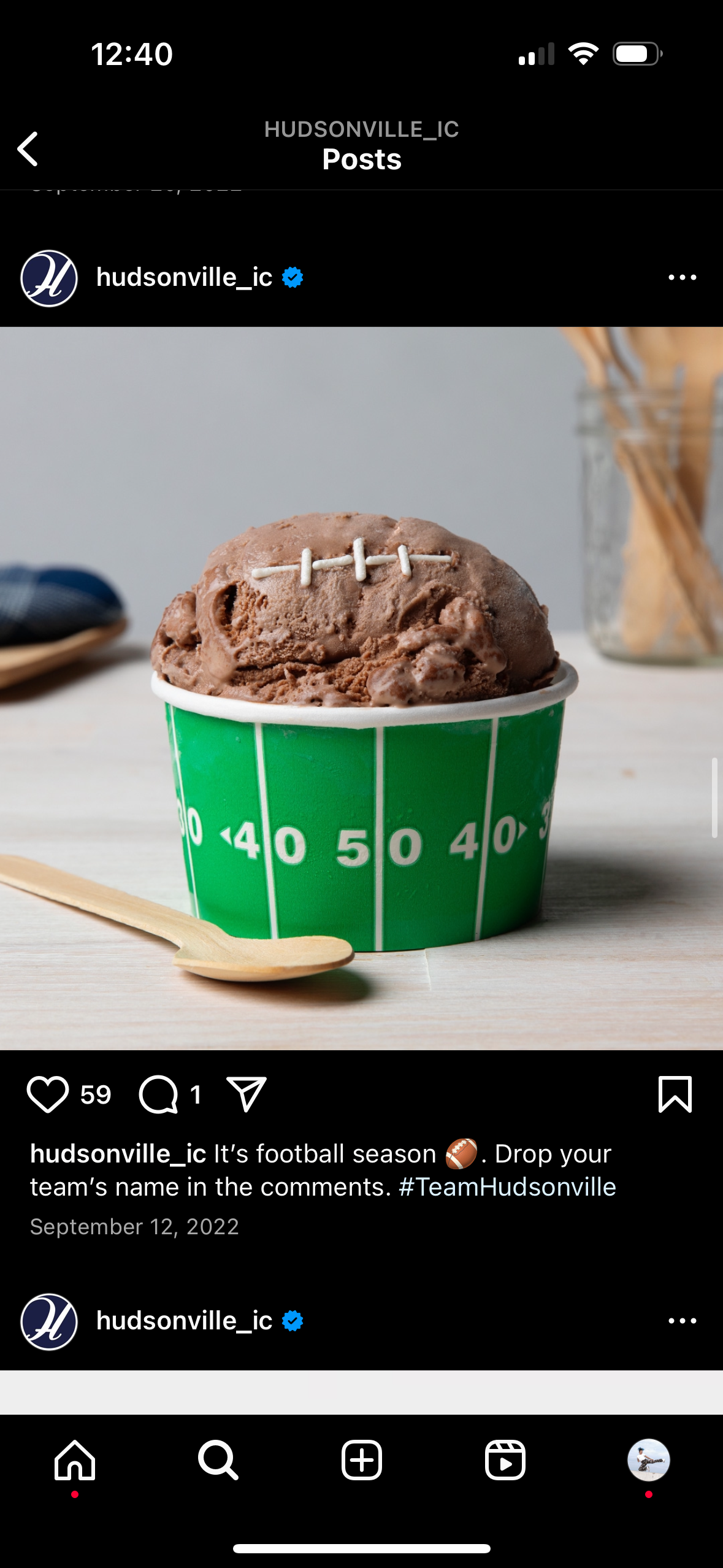
Task: Go back from the Posts screen
Action: pyautogui.click(x=28, y=148)
